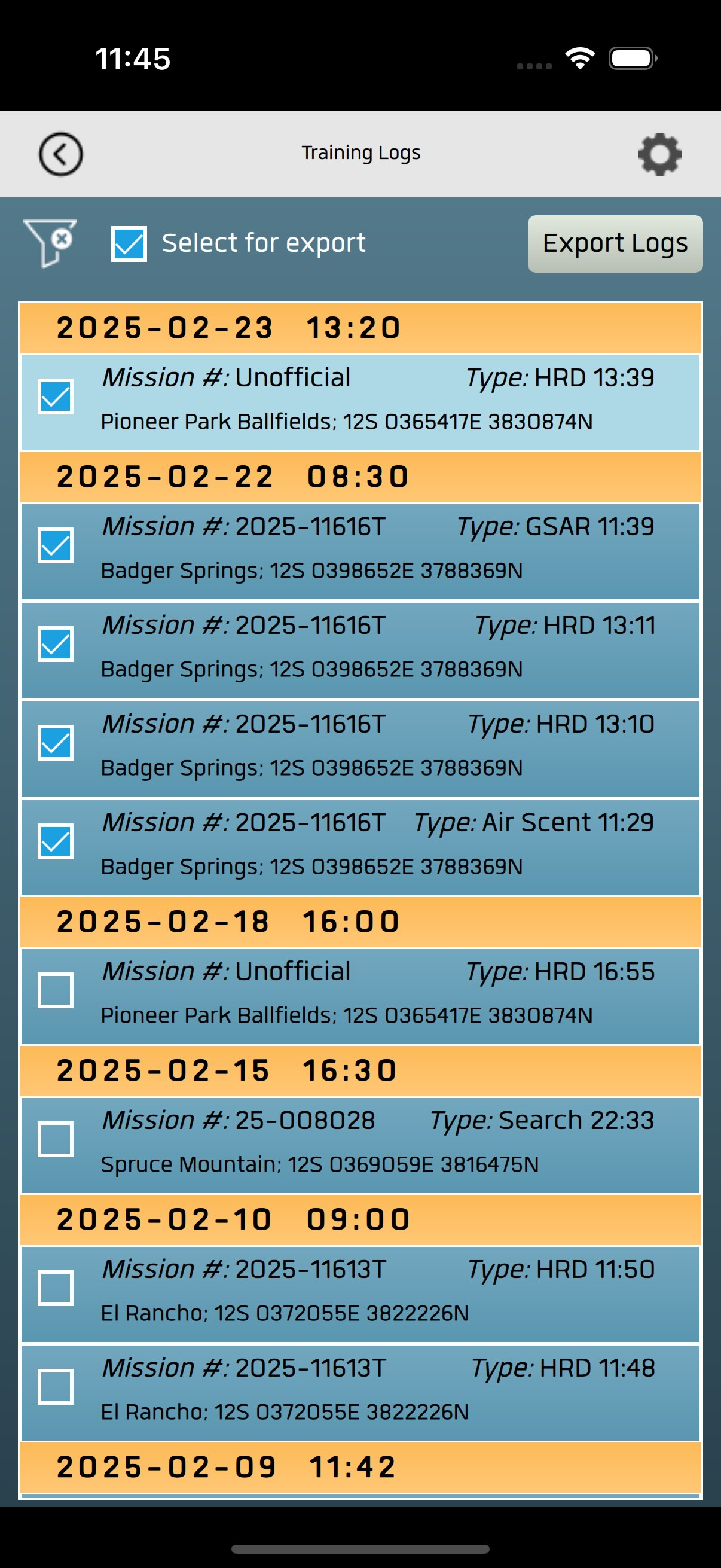Untick the HRD 13:10 log checkbox
Viewport: 721px width, 1568px height.
(56, 742)
